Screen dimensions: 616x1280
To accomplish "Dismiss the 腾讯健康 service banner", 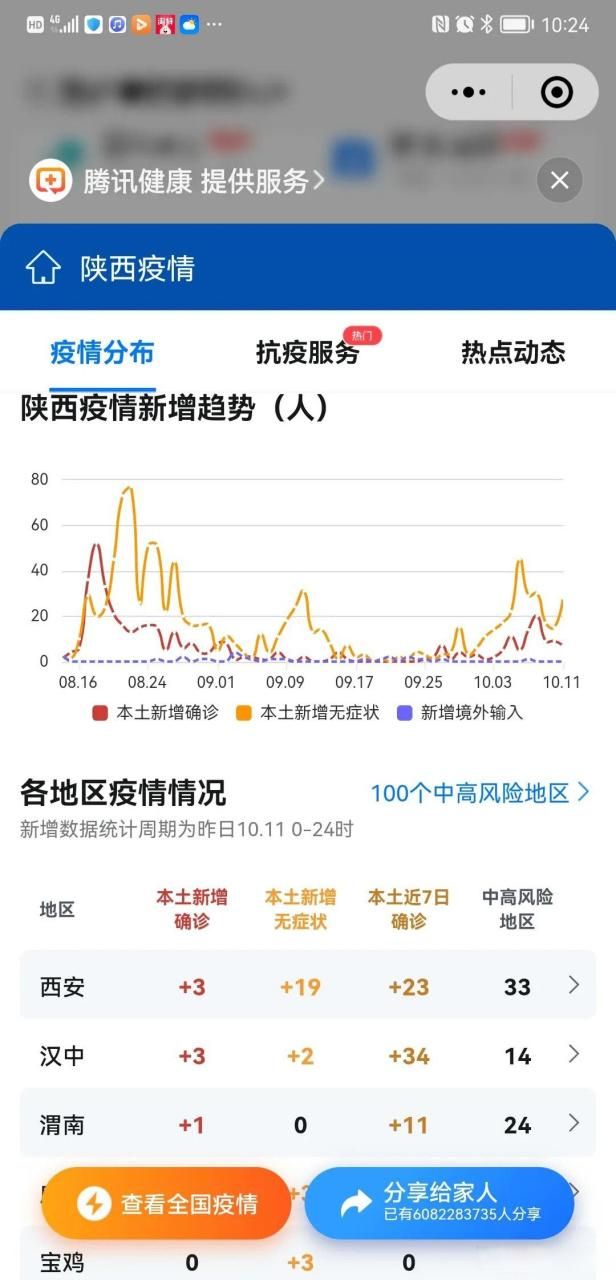I will tap(559, 181).
